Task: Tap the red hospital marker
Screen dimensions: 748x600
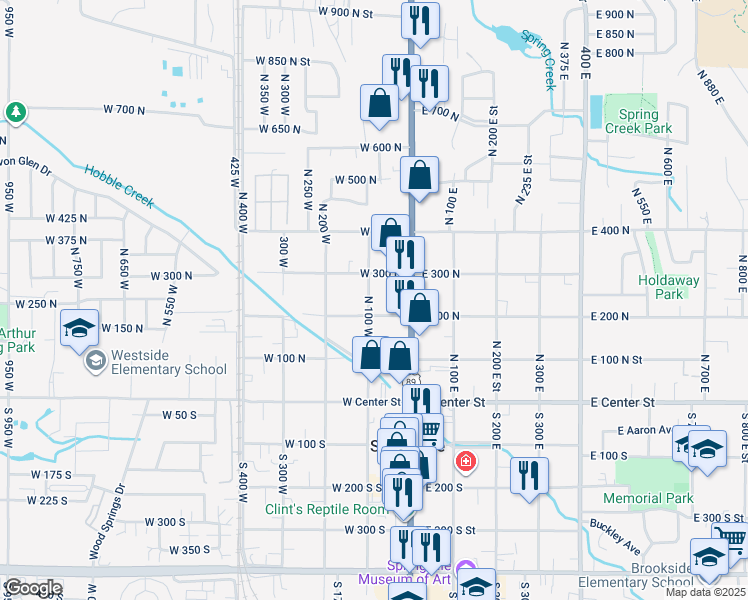Action: 466,462
